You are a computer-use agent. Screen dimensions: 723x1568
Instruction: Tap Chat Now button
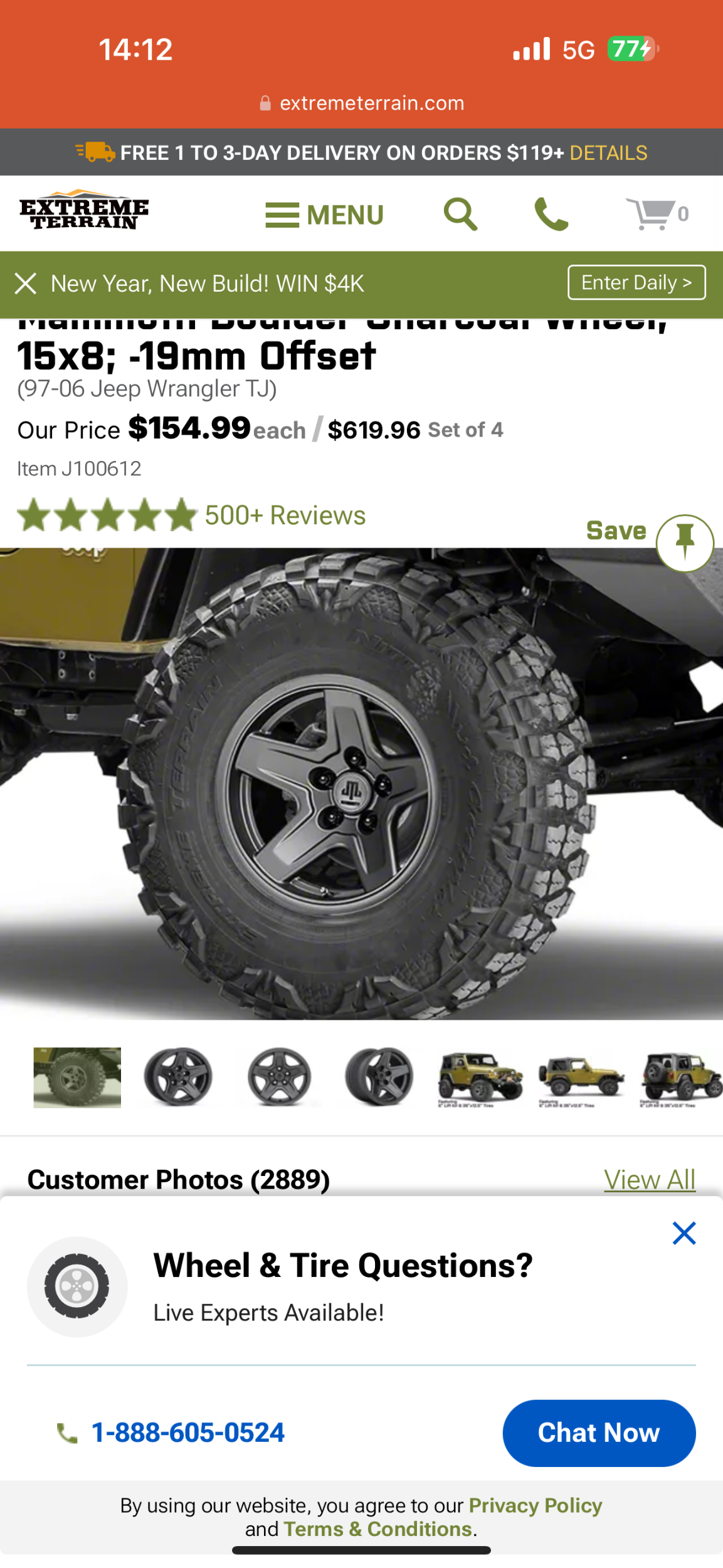(x=598, y=1433)
